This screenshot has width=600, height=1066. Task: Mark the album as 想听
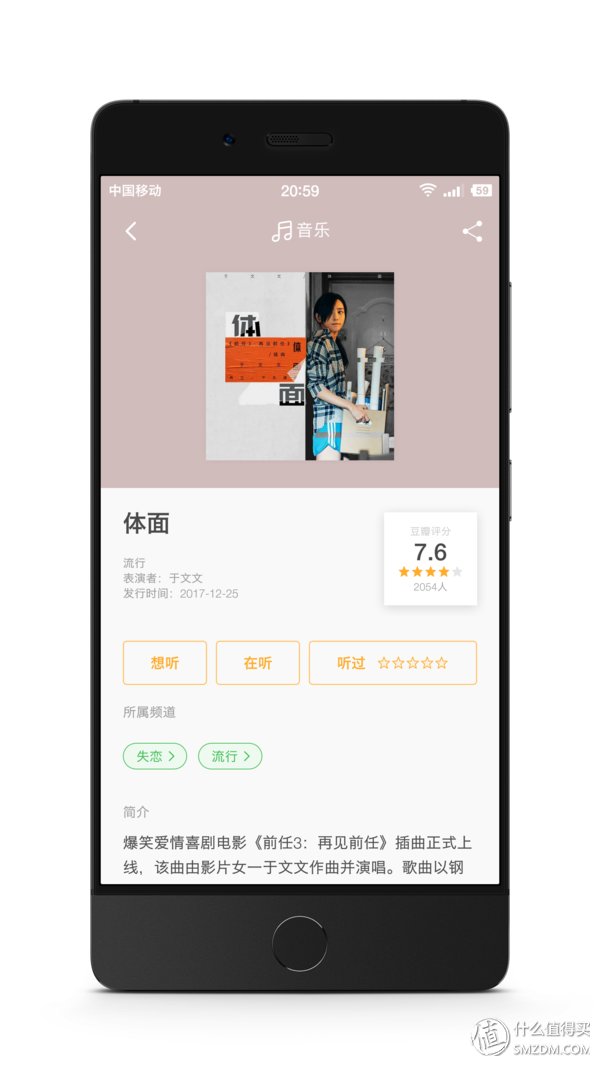pyautogui.click(x=165, y=663)
